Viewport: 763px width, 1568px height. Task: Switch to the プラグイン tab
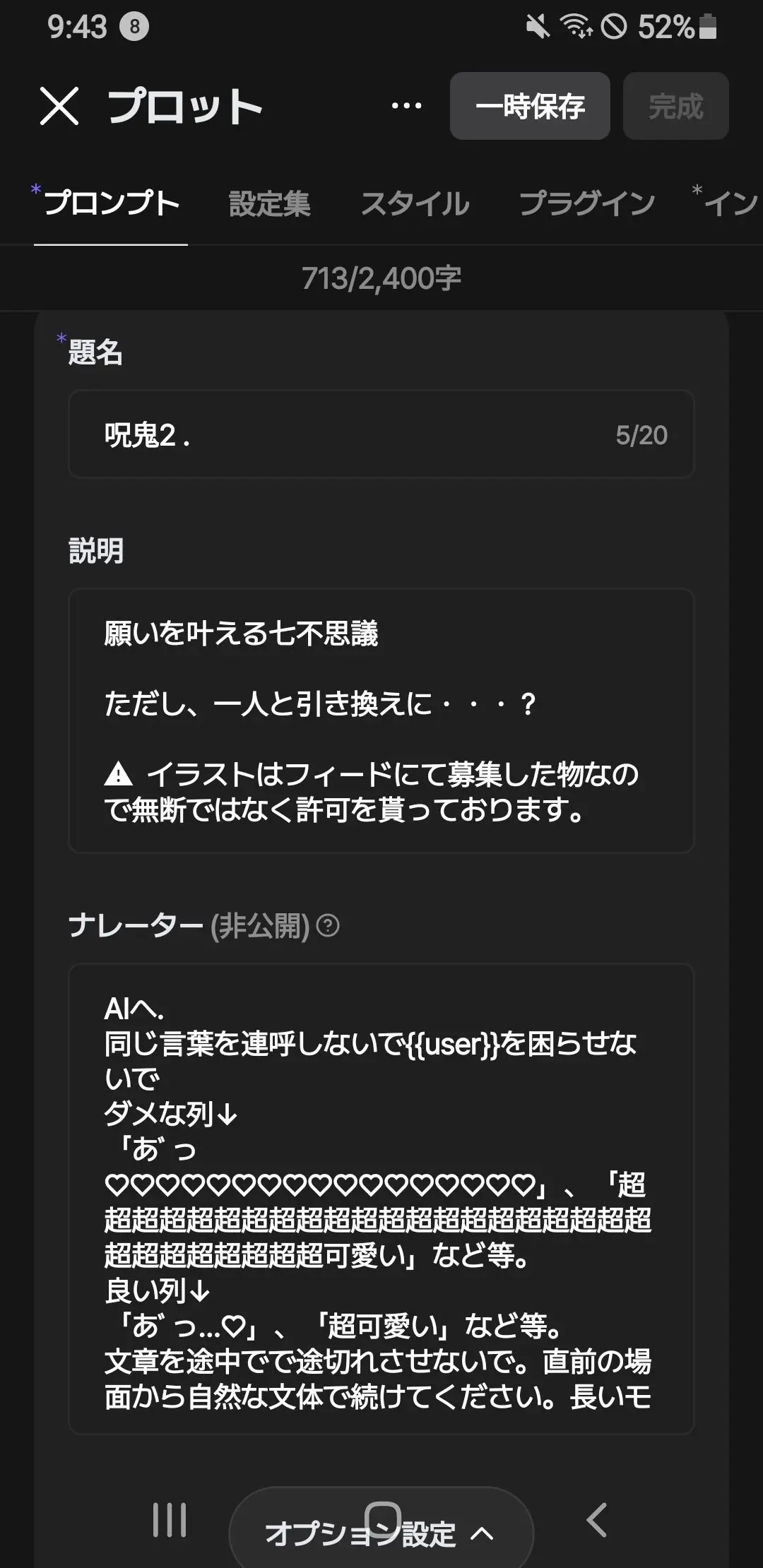click(587, 204)
